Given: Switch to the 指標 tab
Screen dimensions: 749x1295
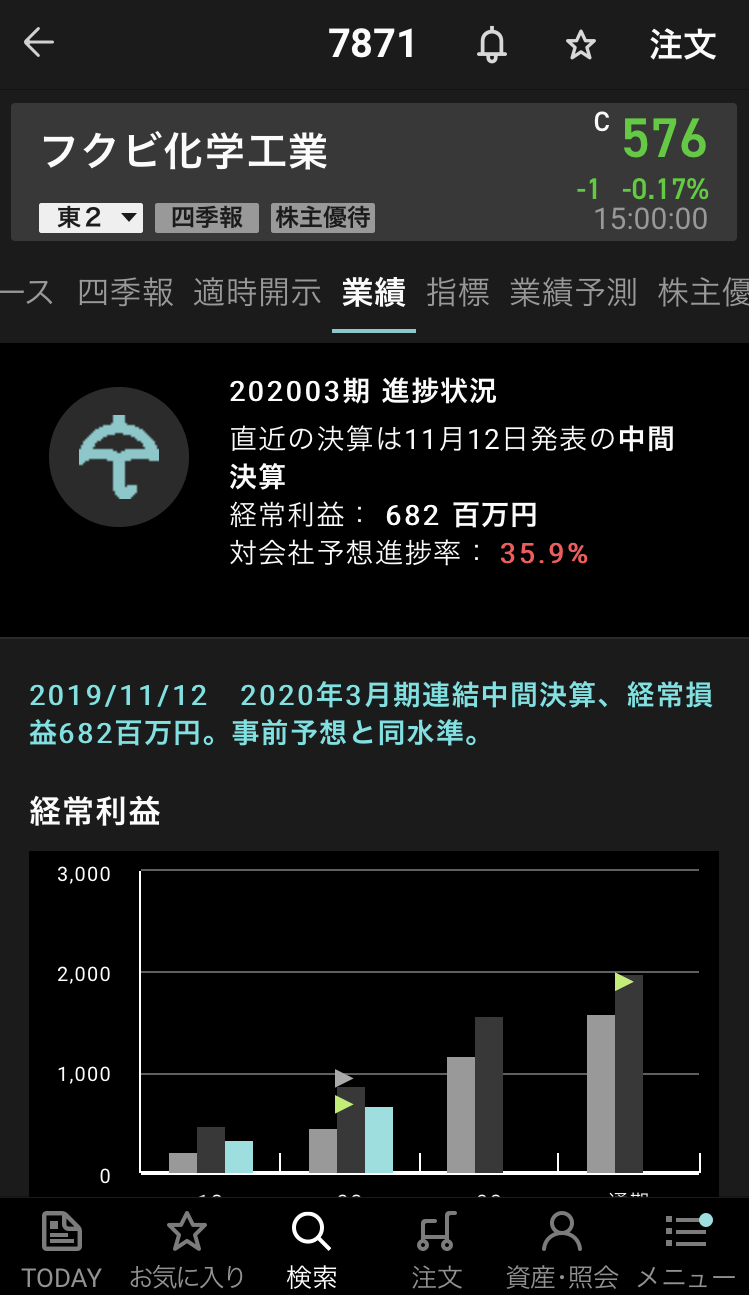Looking at the screenshot, I should tap(458, 292).
